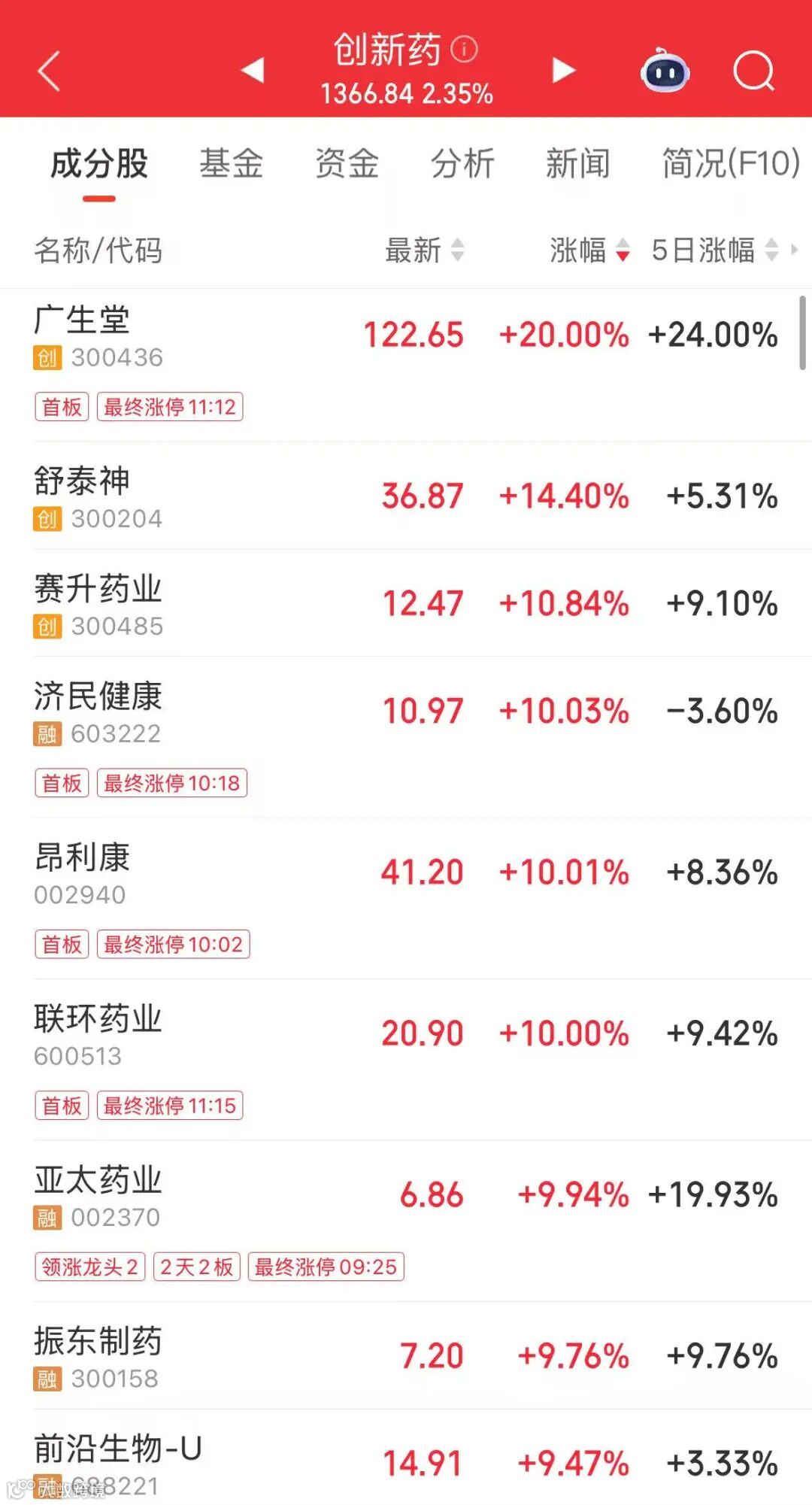The height and width of the screenshot is (1505, 812).
Task: Open the search magnifier icon
Action: coord(753,71)
